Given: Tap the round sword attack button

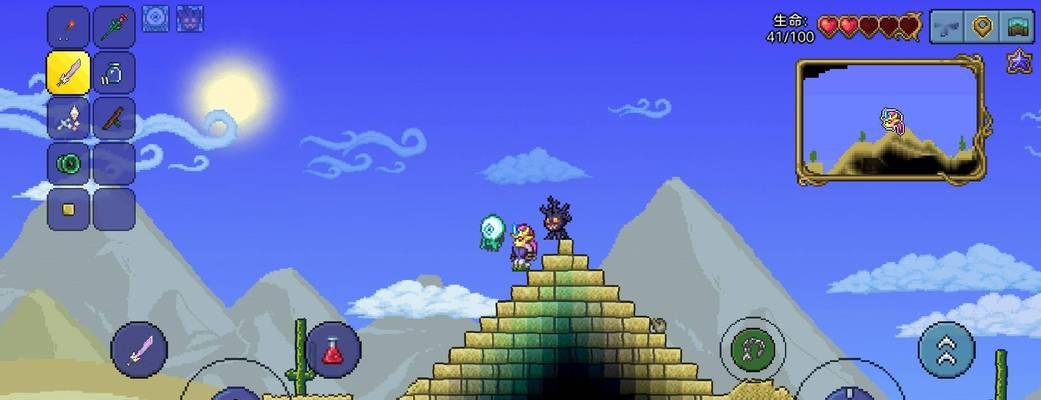Looking at the screenshot, I should (x=139, y=350).
